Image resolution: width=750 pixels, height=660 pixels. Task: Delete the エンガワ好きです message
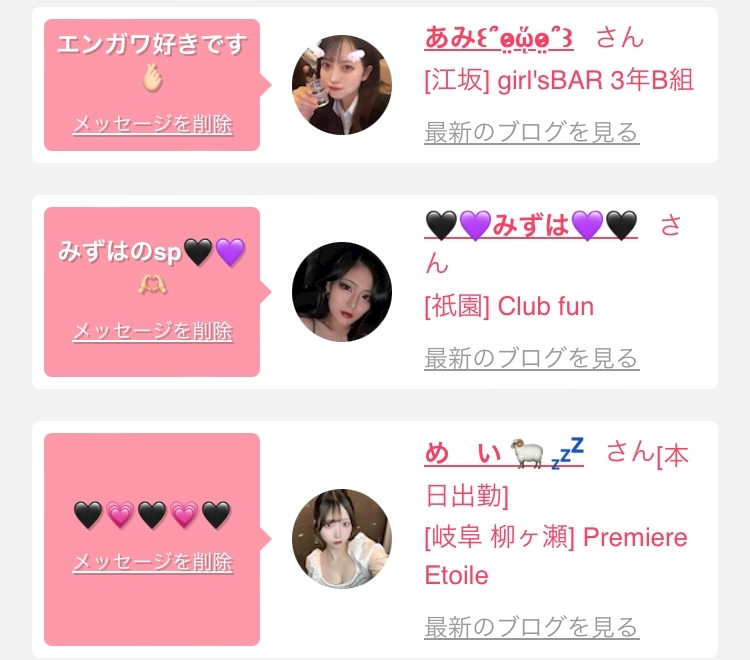click(x=153, y=124)
